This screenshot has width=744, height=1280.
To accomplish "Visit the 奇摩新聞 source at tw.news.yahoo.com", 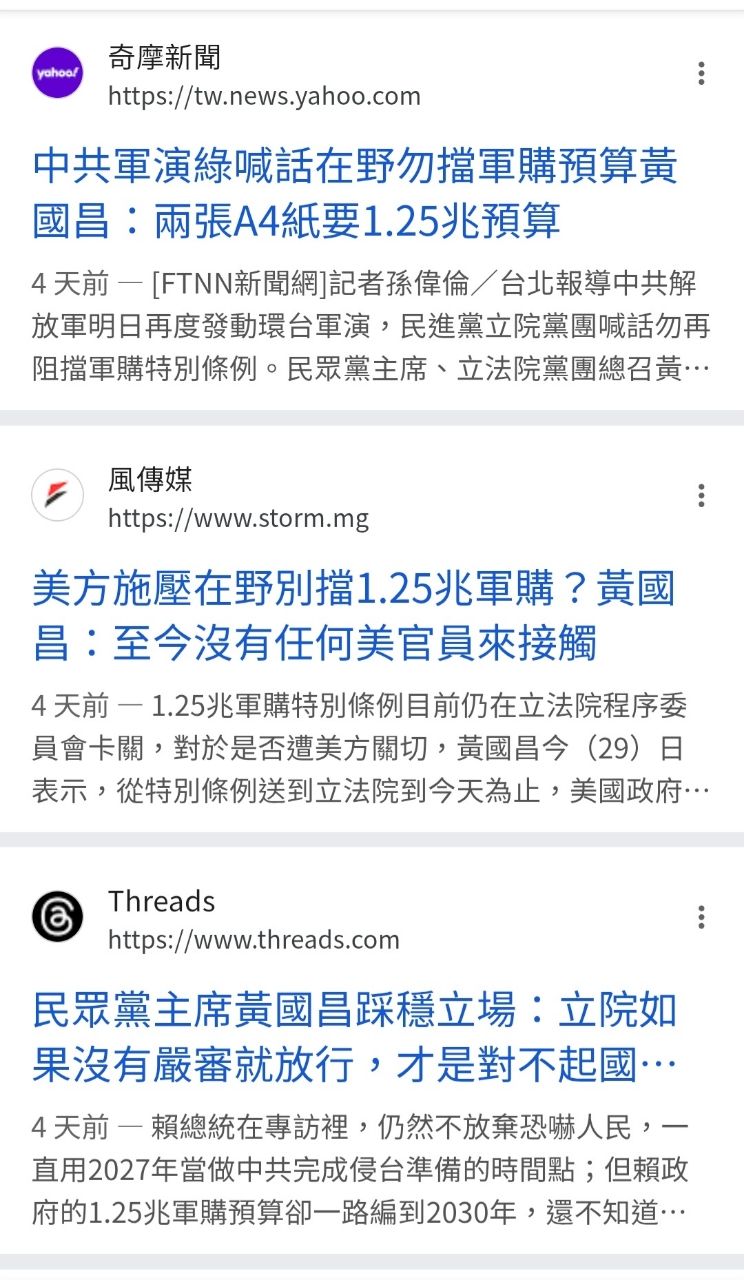I will (x=264, y=95).
